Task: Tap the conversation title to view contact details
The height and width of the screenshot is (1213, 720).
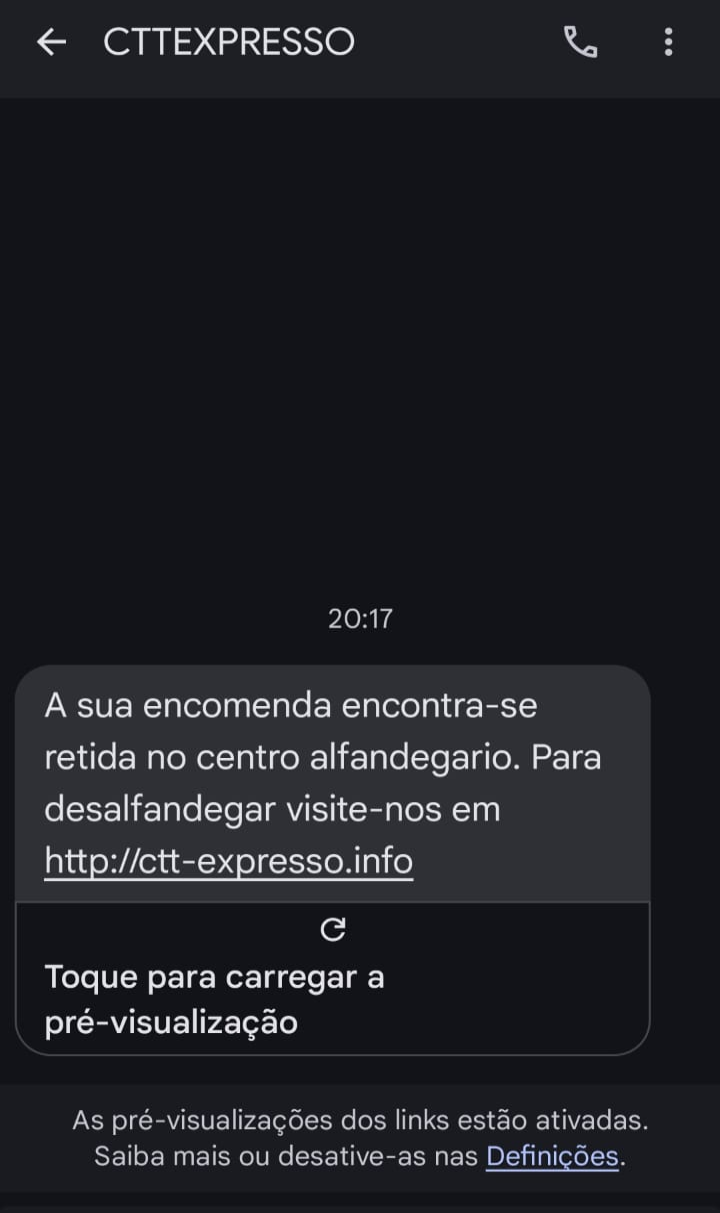Action: (227, 42)
